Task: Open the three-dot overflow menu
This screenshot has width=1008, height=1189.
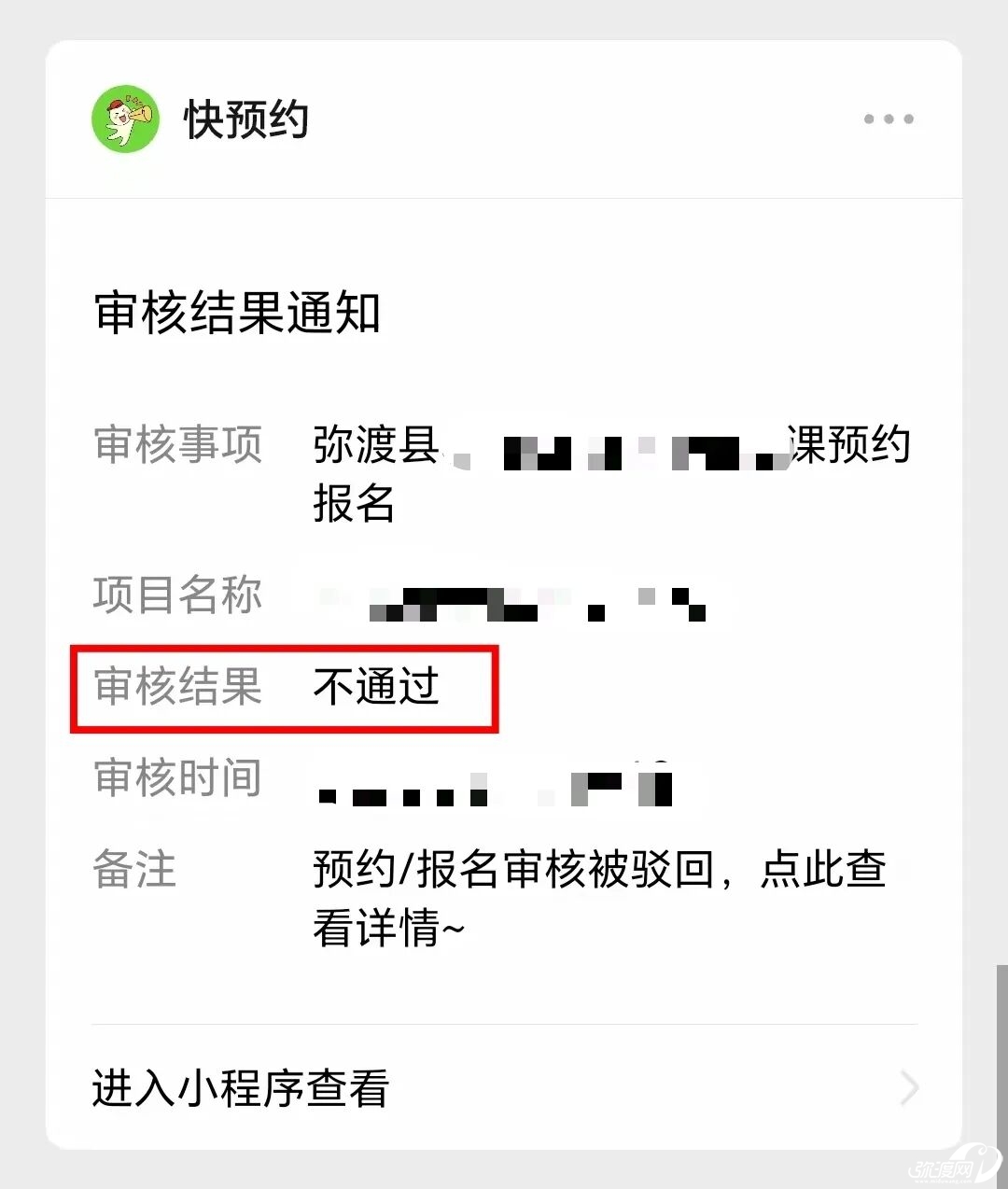Action: [x=888, y=119]
